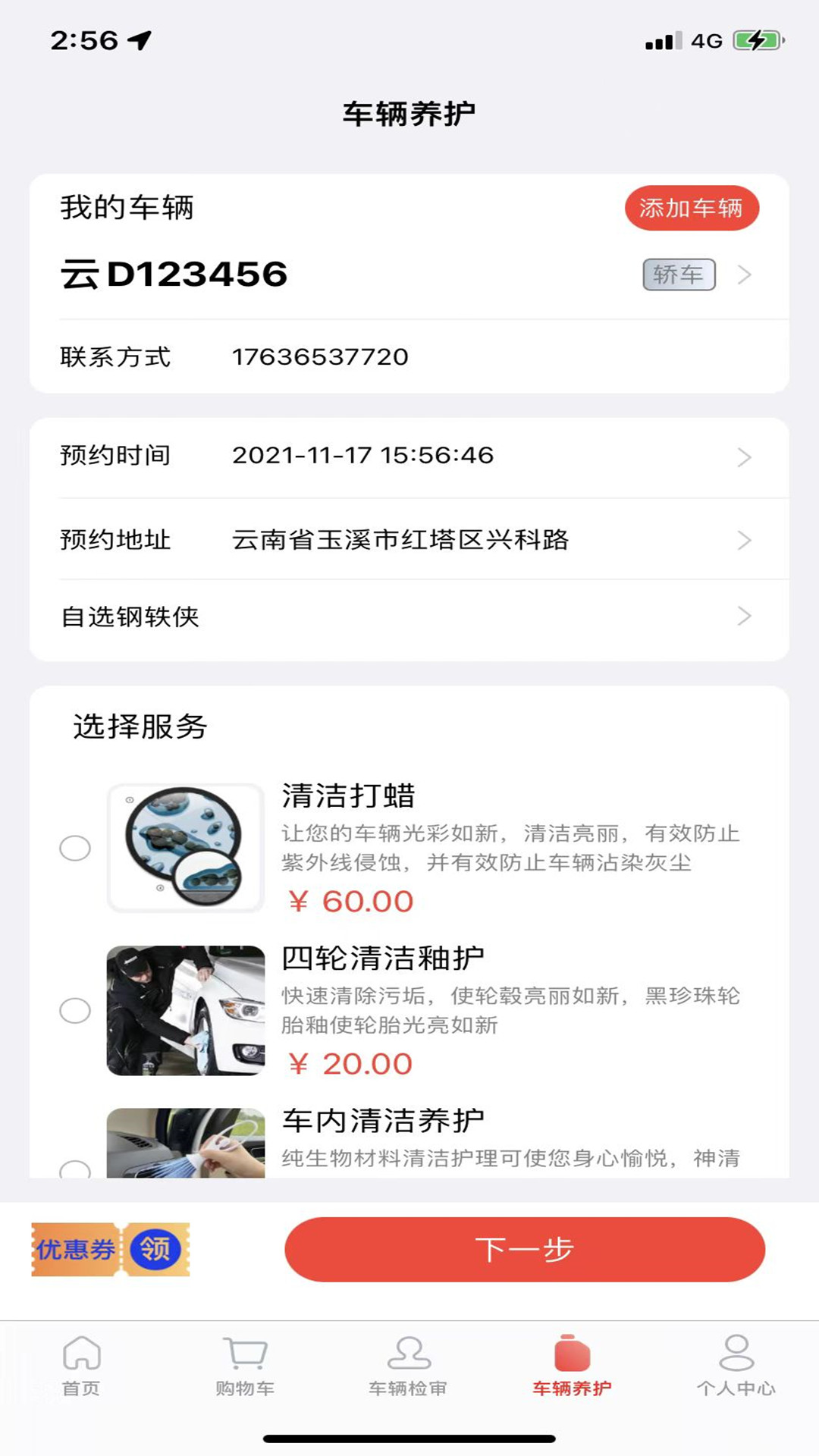Proceed with the 下一步 button
This screenshot has width=819, height=1456.
(x=525, y=1249)
